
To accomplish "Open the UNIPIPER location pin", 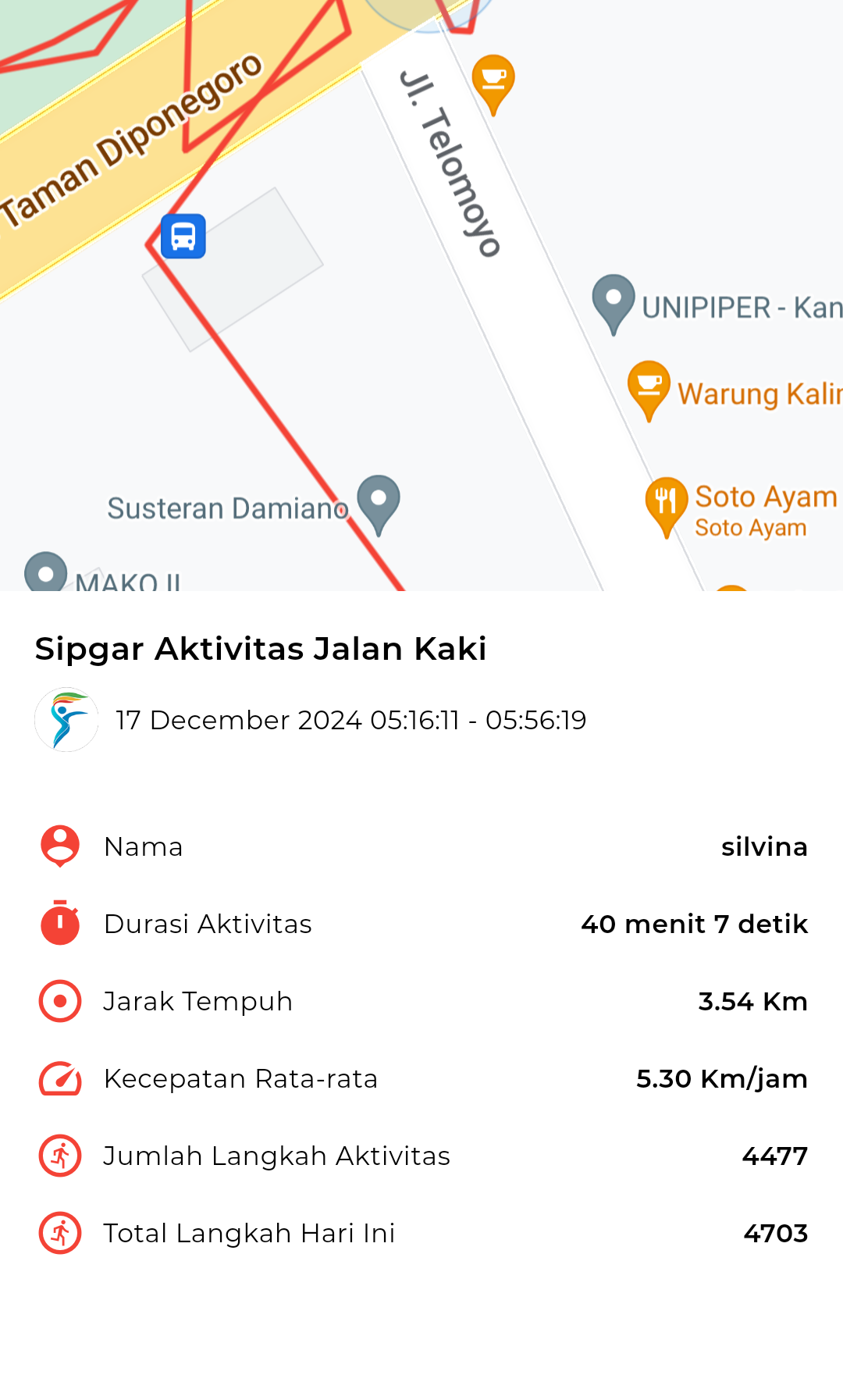I will [614, 305].
